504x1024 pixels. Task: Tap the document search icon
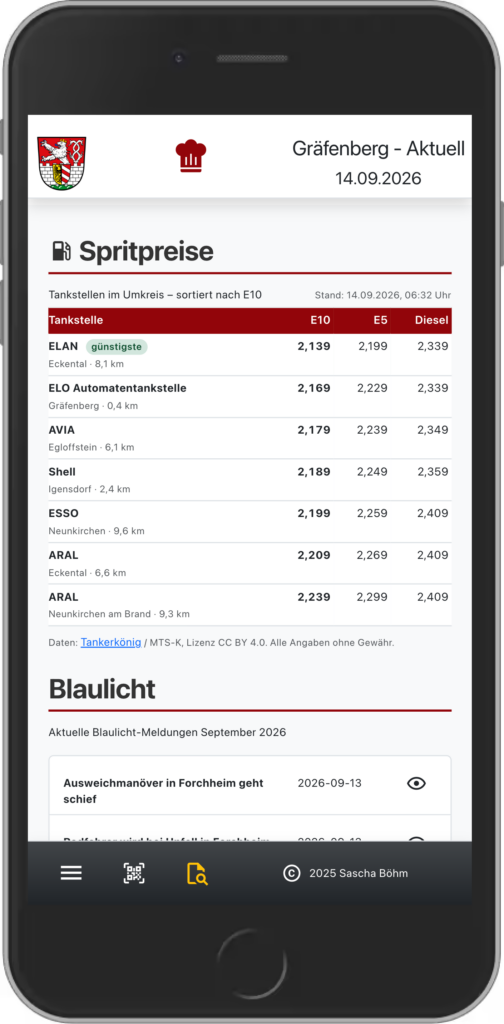(197, 874)
